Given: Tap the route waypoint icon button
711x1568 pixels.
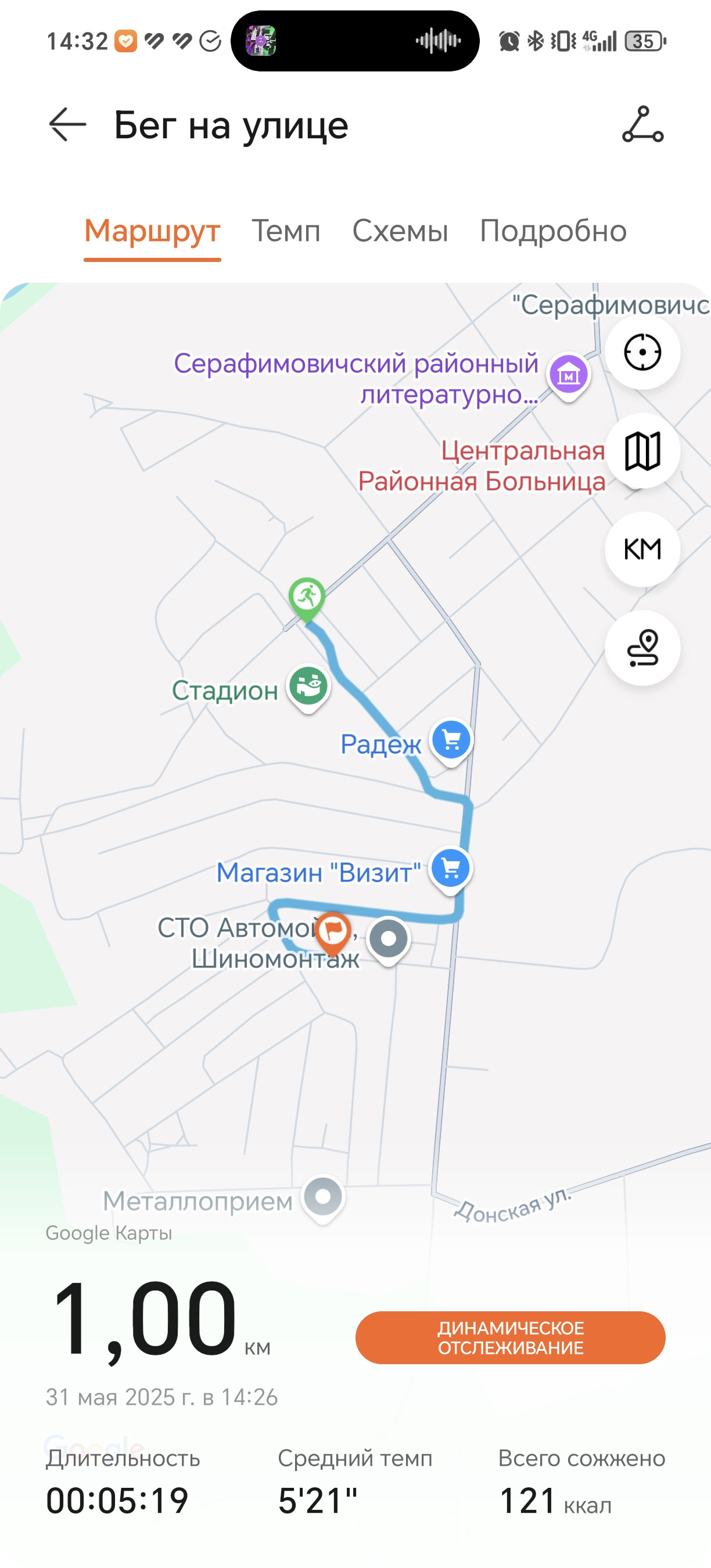Looking at the screenshot, I should (642, 648).
